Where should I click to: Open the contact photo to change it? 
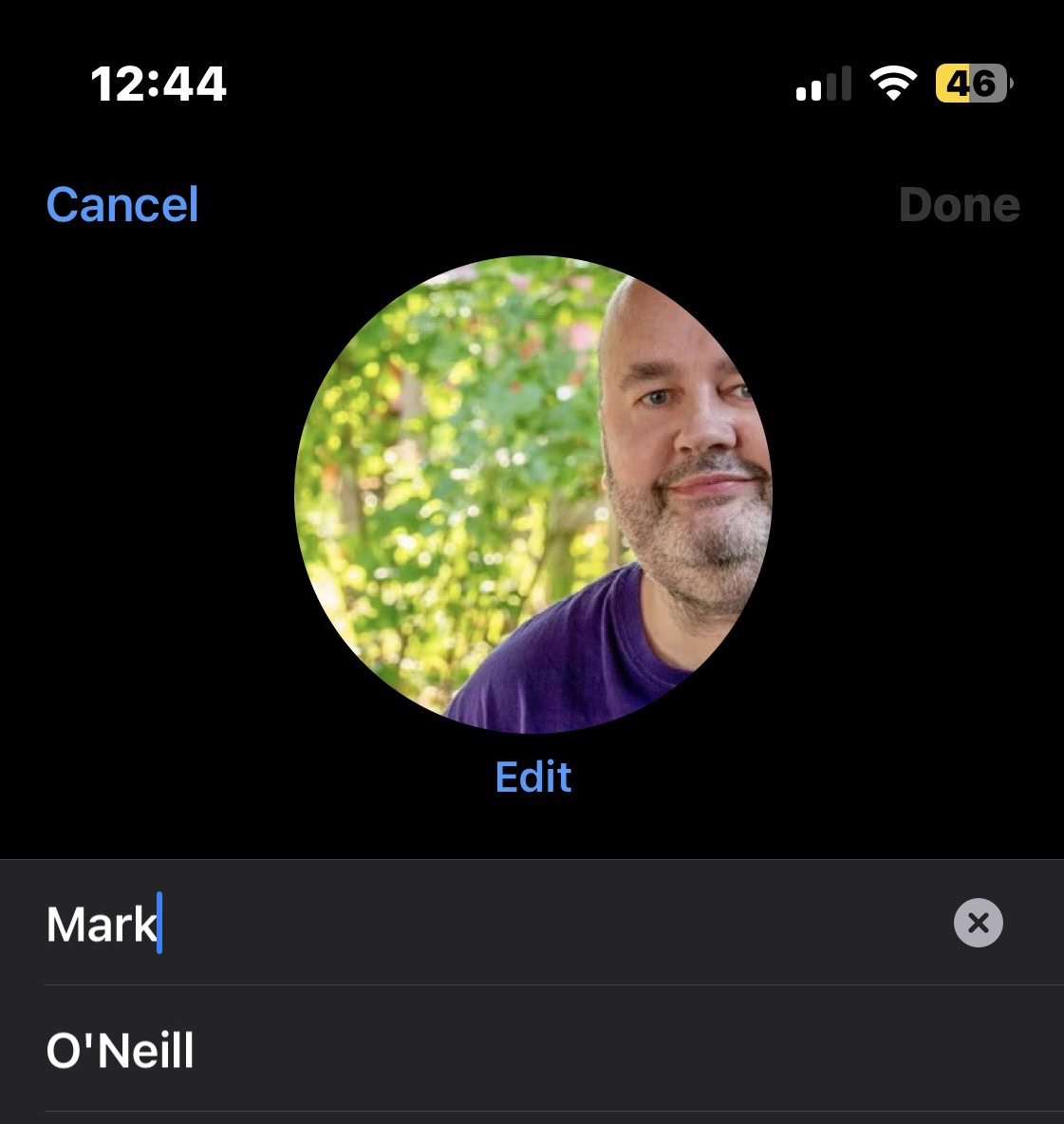click(533, 494)
